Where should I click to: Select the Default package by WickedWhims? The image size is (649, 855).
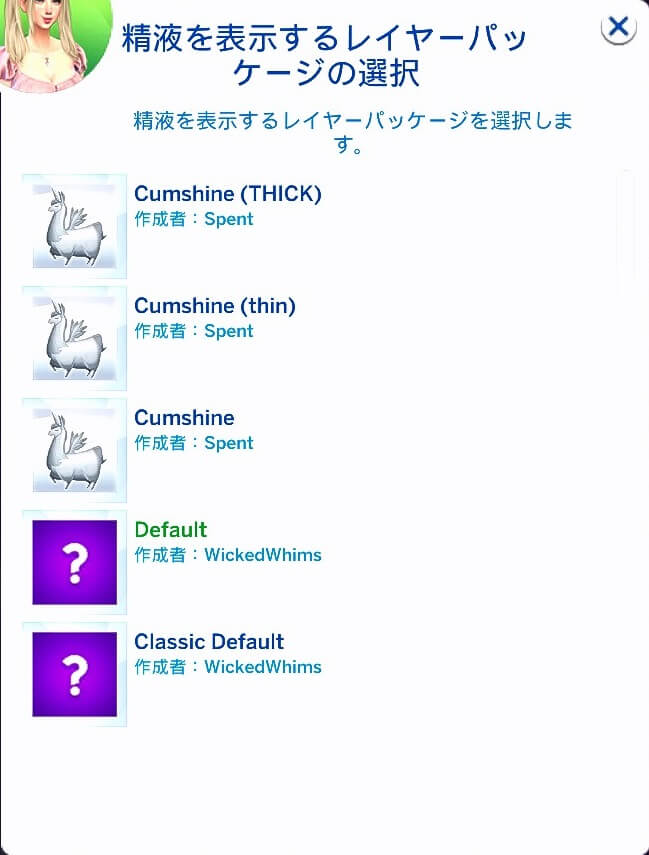click(171, 530)
